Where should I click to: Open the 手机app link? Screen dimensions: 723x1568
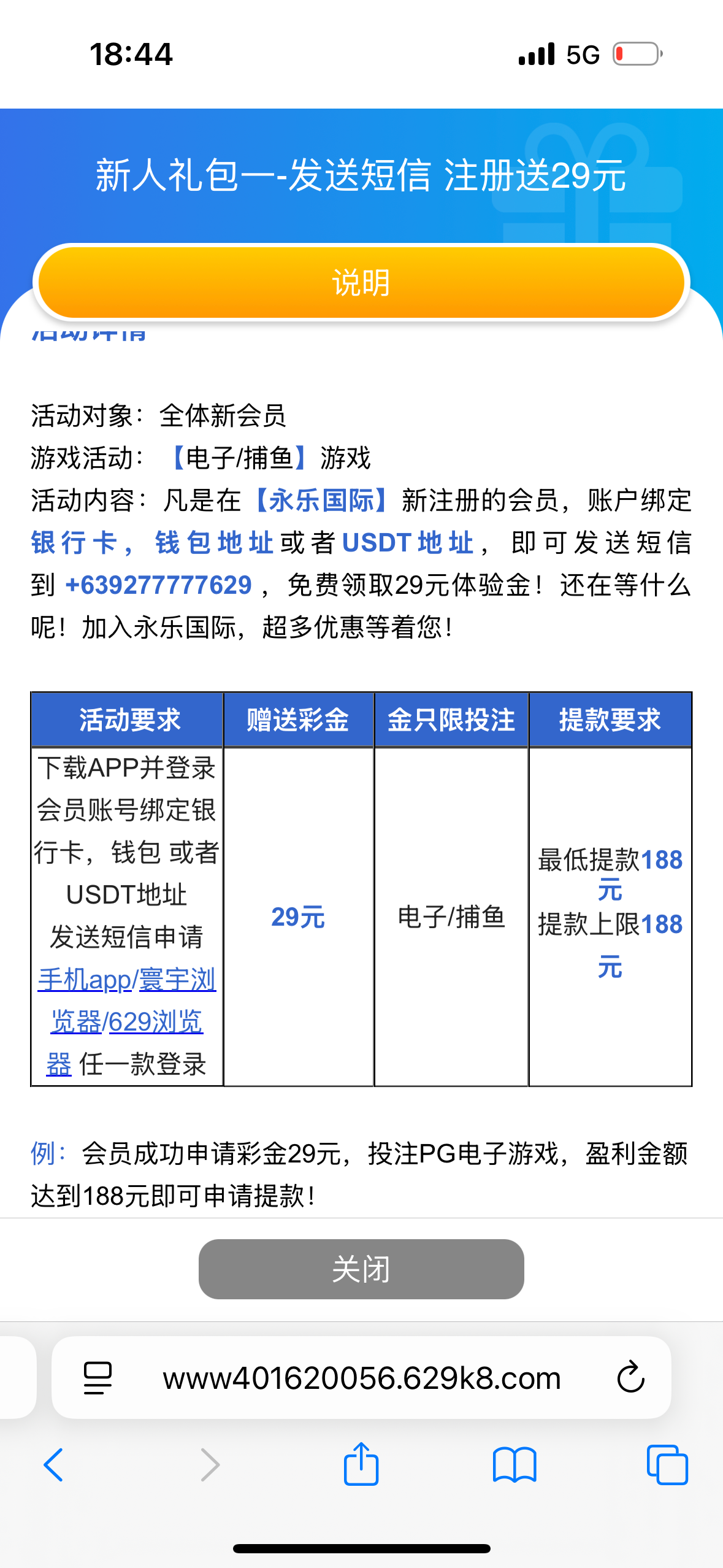pos(84,980)
